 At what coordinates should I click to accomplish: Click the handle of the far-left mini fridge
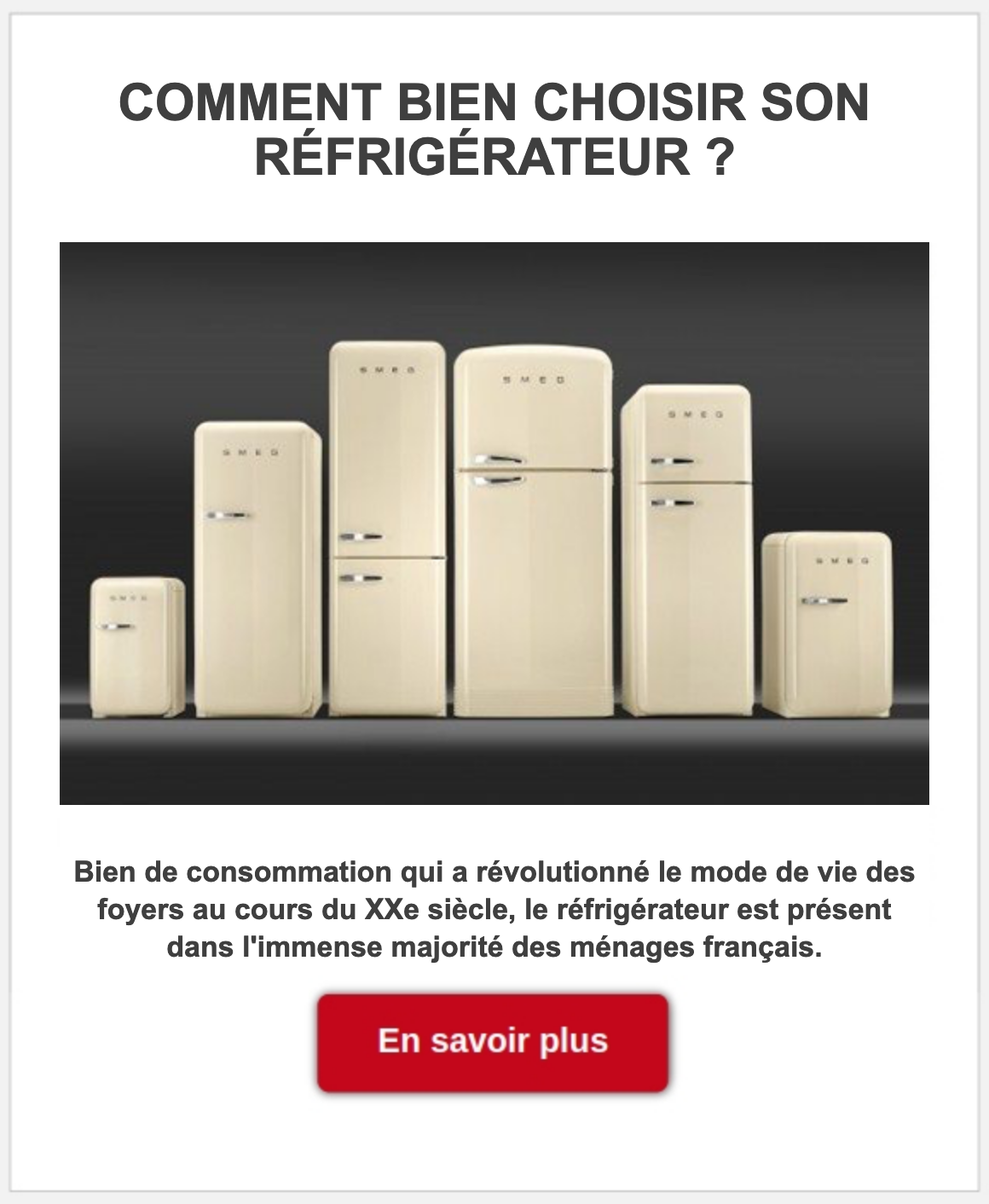[x=114, y=625]
